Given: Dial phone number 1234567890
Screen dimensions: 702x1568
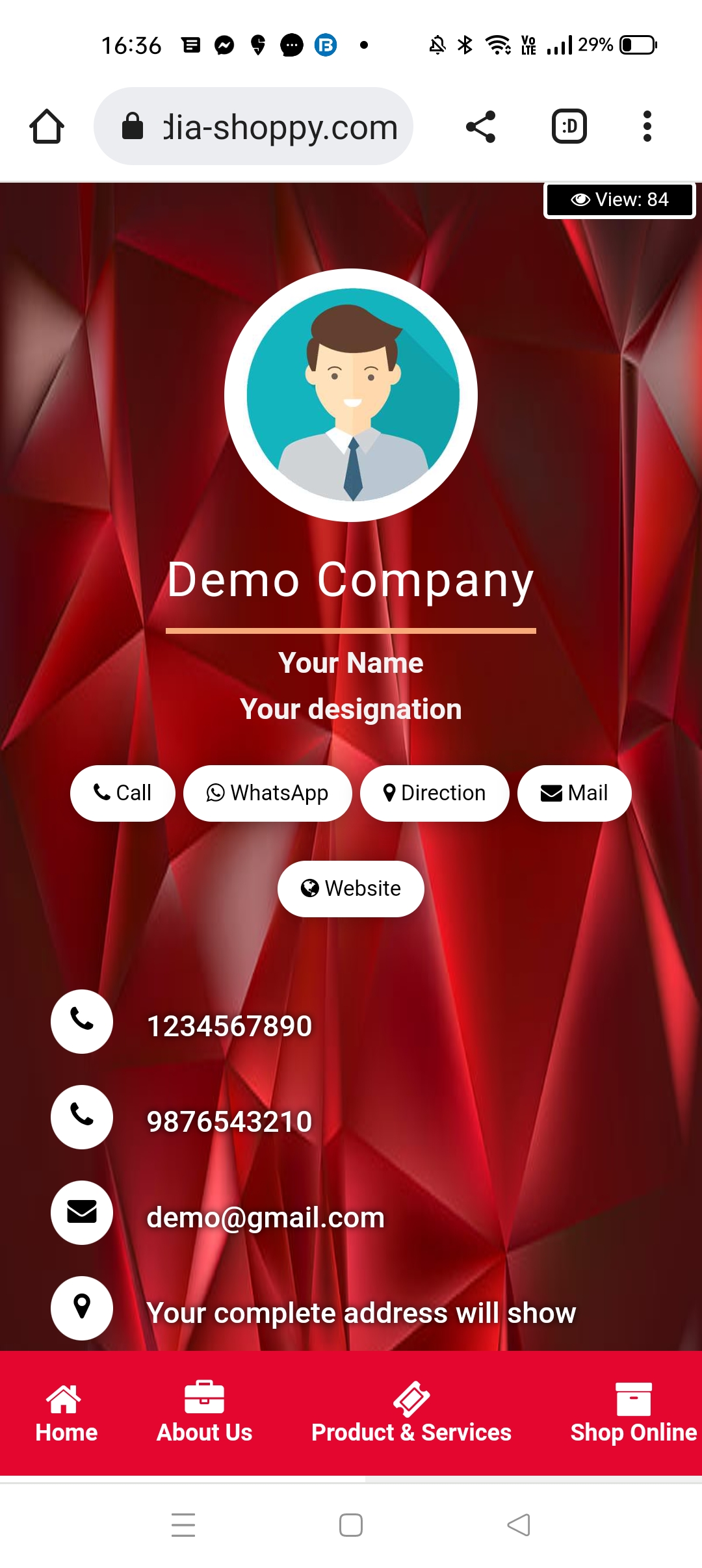Looking at the screenshot, I should [229, 1026].
